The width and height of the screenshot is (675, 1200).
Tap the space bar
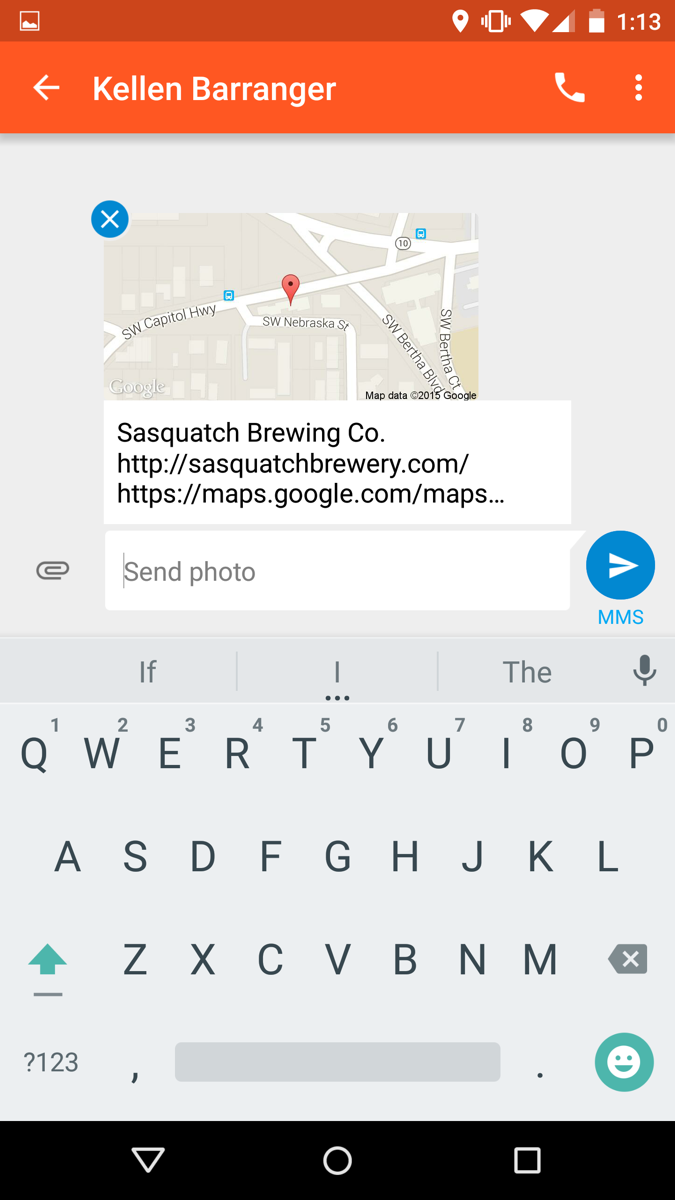tap(338, 1062)
